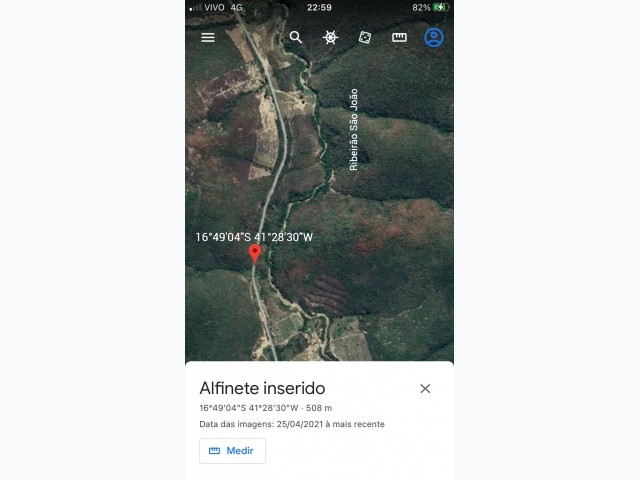Open the ruler measure tool in toolbar

click(x=399, y=38)
